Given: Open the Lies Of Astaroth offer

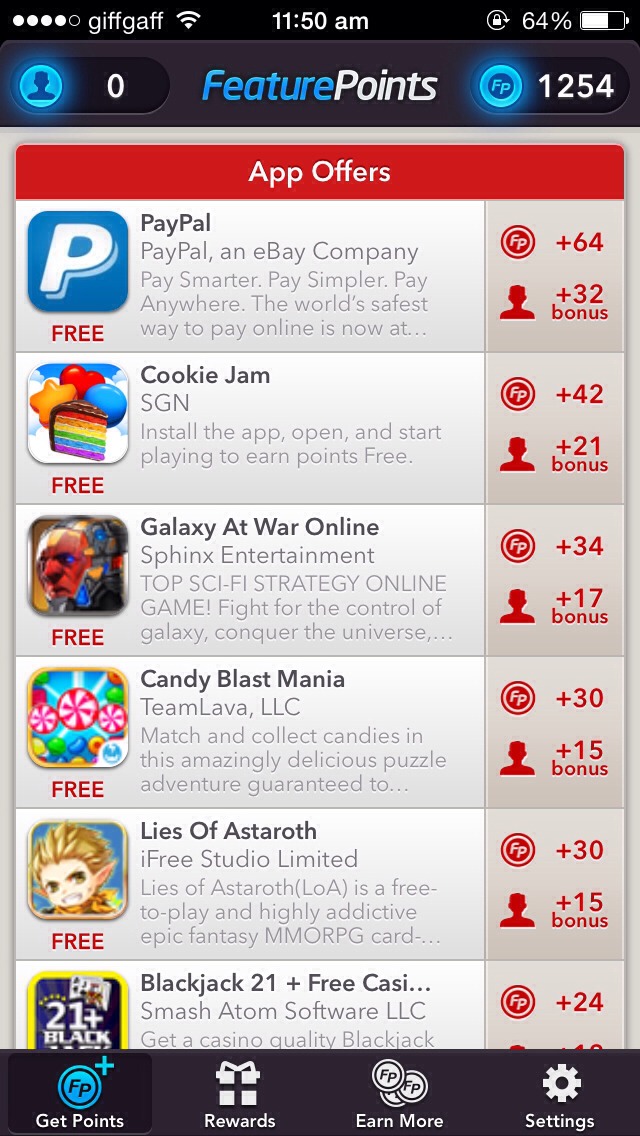Looking at the screenshot, I should pyautogui.click(x=320, y=885).
